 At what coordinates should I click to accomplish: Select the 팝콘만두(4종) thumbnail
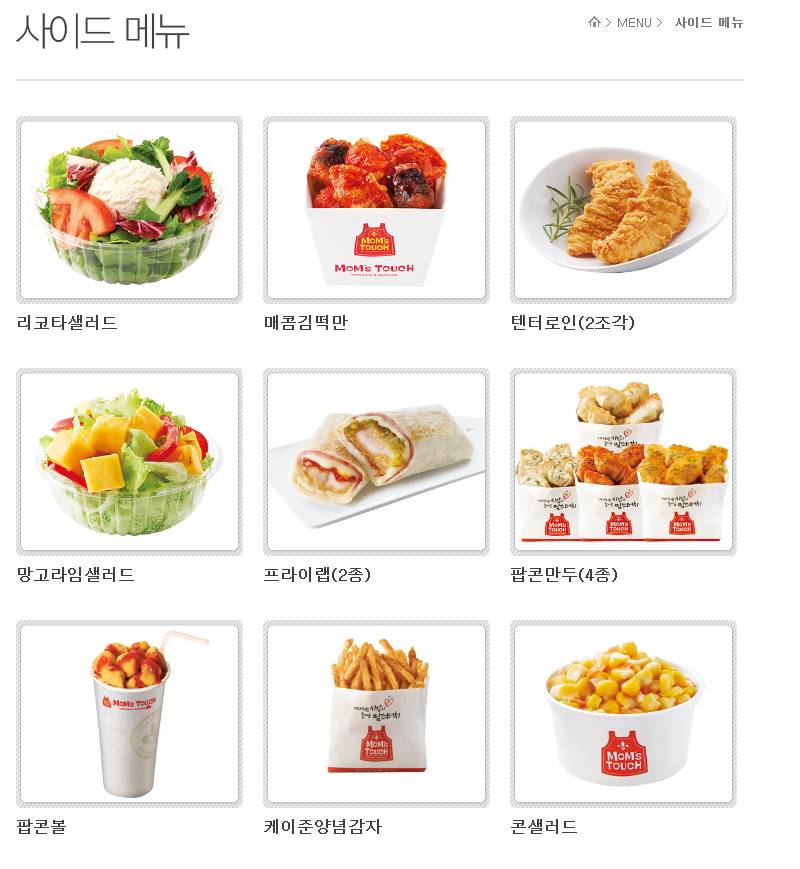point(623,461)
